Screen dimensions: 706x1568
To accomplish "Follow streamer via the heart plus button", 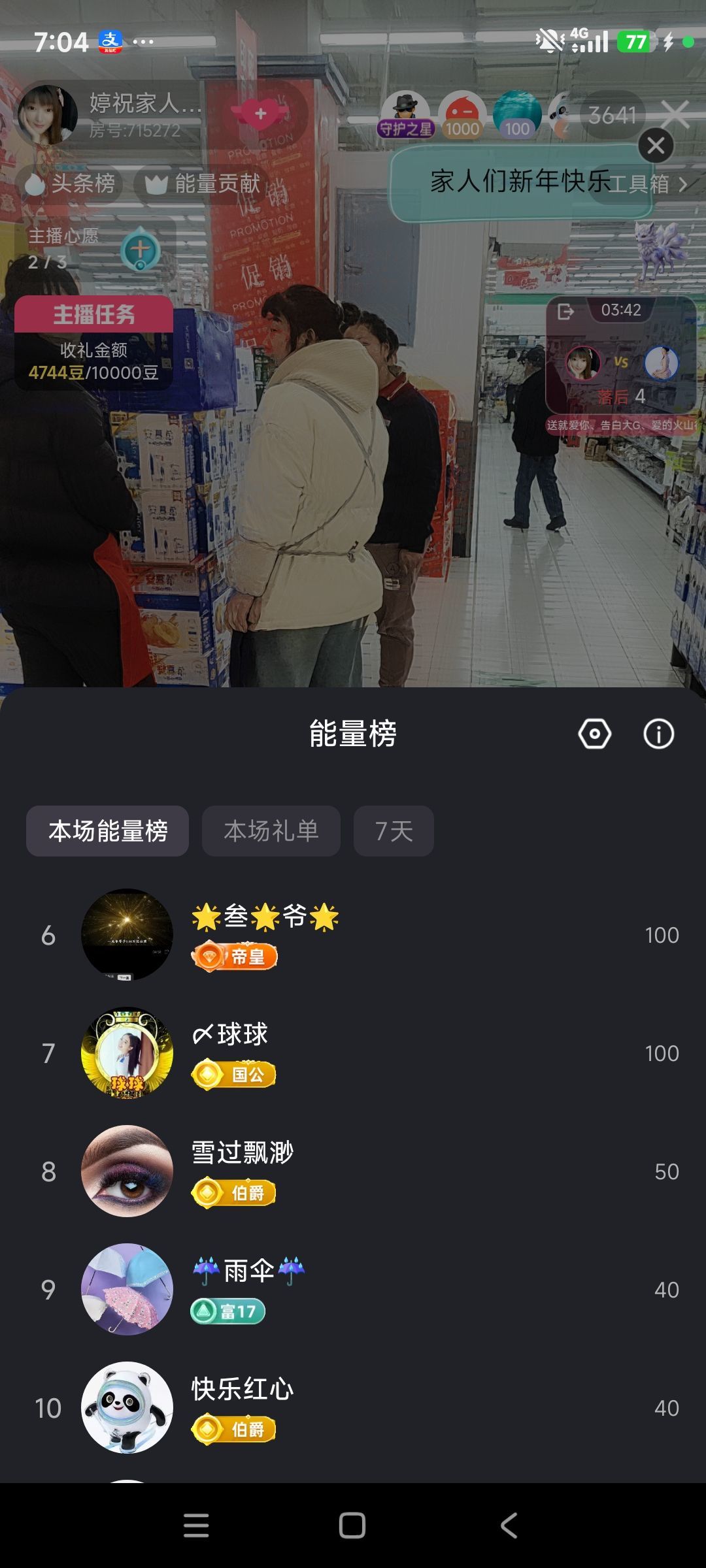I will (x=261, y=114).
